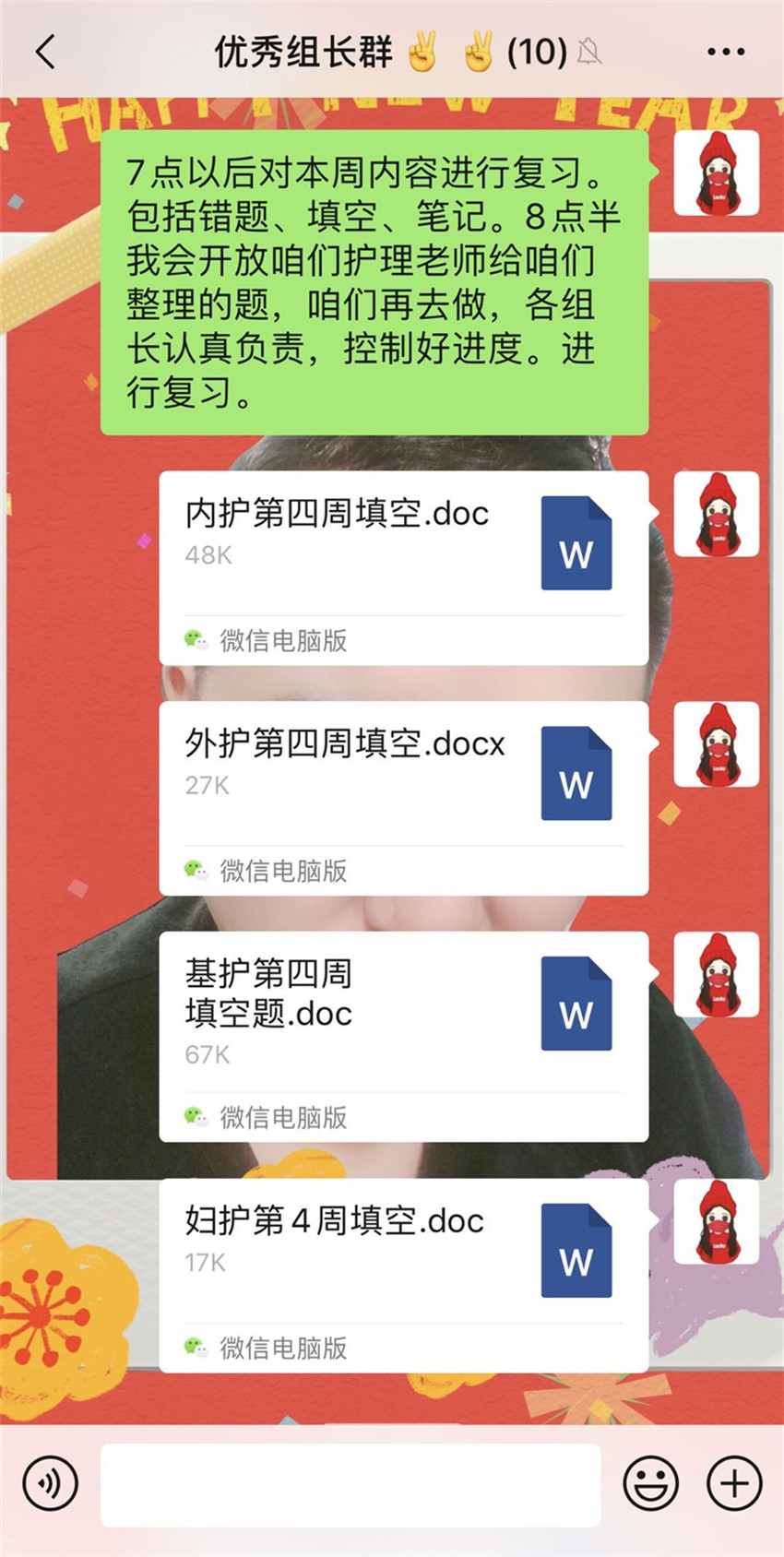Open the file 内护第四周填空.doc
The width and height of the screenshot is (784, 1557).
pos(403,568)
